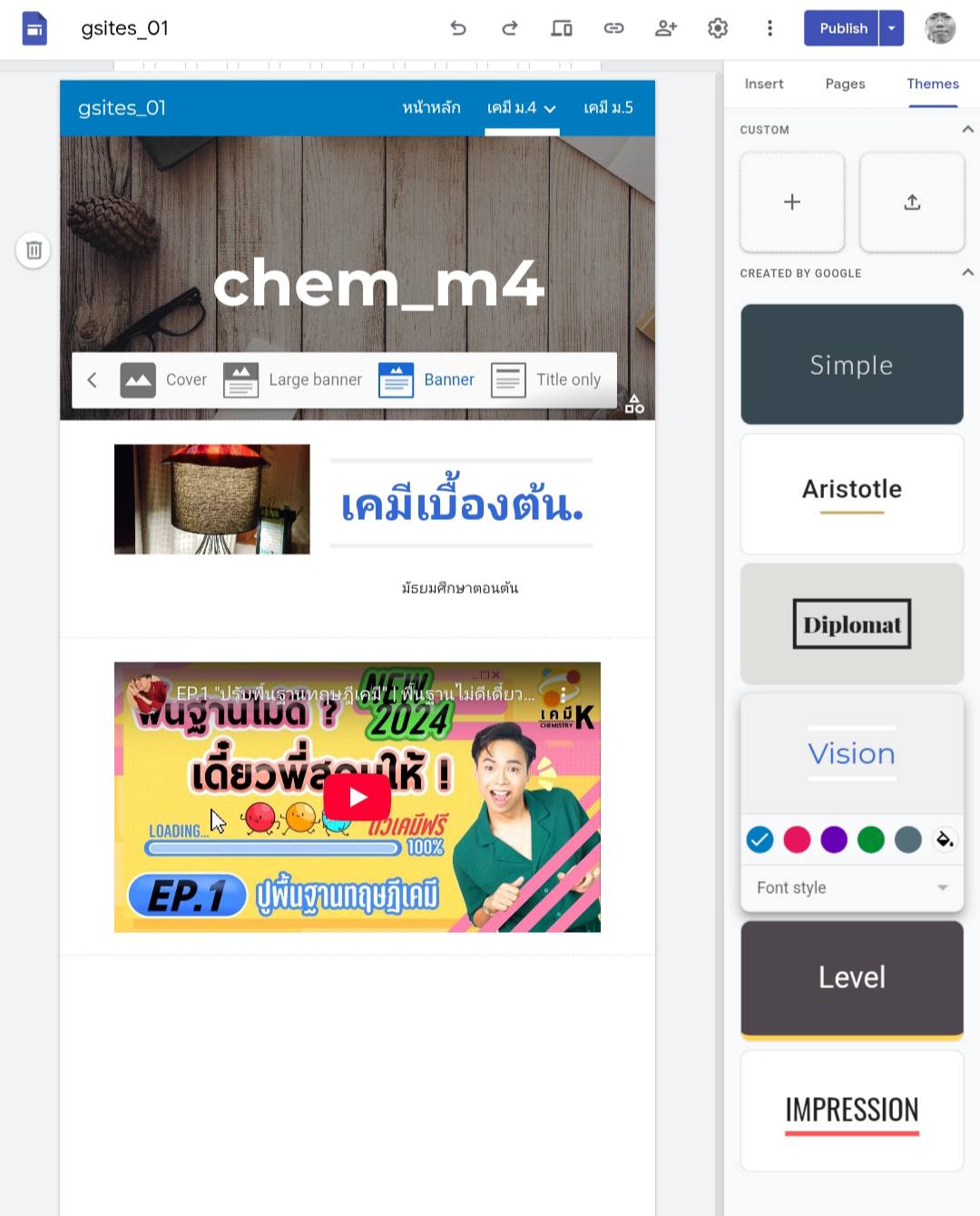This screenshot has width=980, height=1216.
Task: Open the site settings gear
Action: [718, 28]
